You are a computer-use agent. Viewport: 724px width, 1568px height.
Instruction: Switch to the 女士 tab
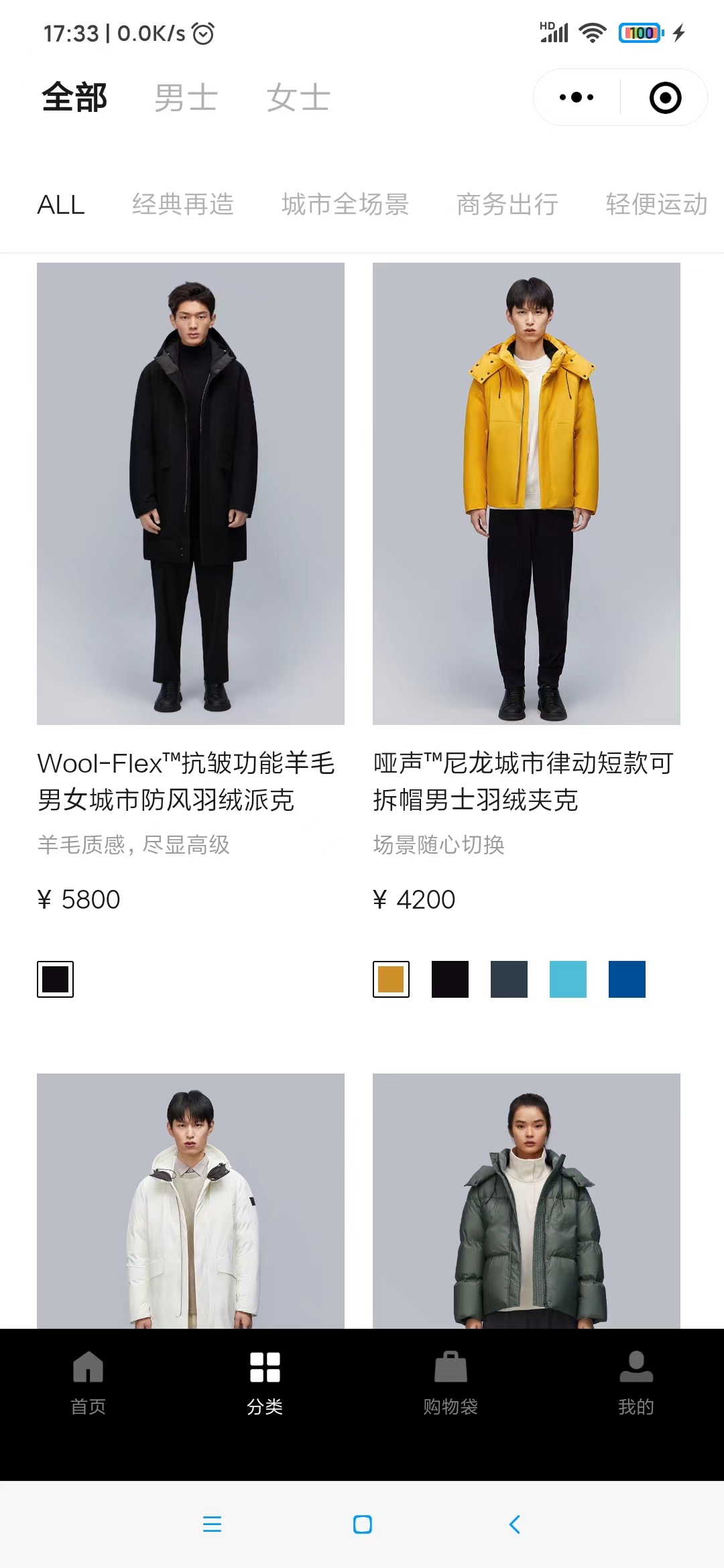pos(298,98)
